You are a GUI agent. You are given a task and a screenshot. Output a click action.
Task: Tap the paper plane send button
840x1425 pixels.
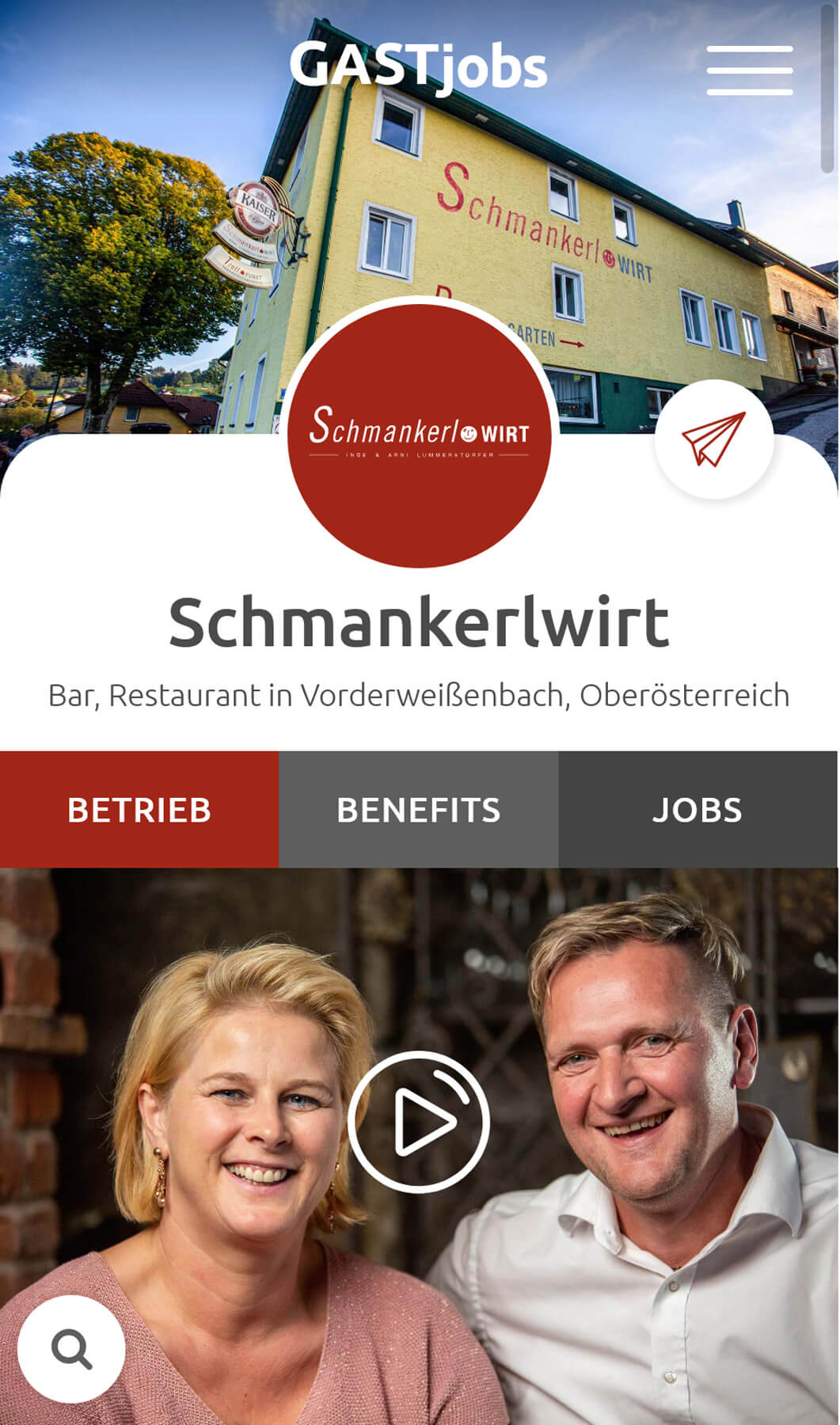click(x=714, y=439)
